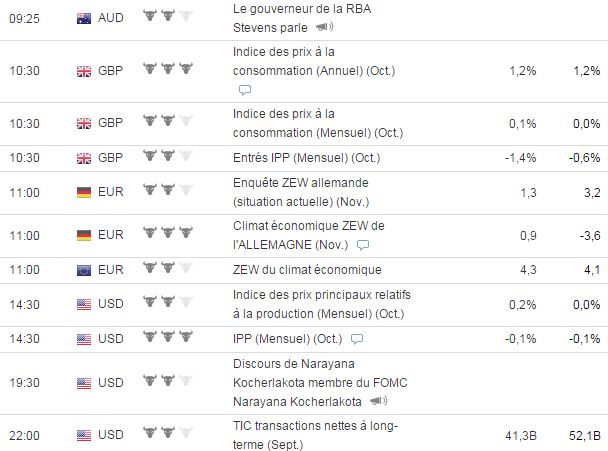
Task: Open the GBP monthly consumer price index event
Action: tap(310, 124)
